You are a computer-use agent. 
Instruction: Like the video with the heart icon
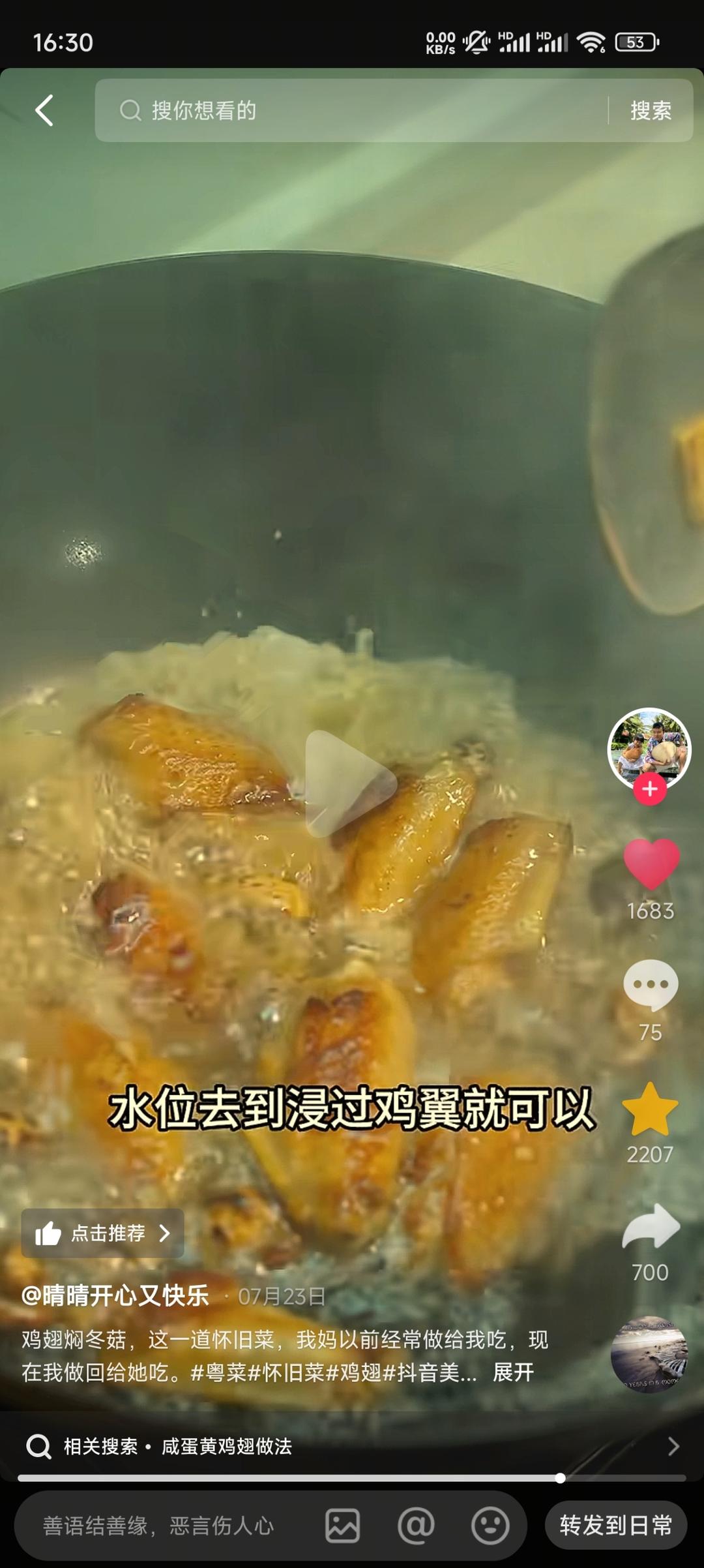(651, 864)
